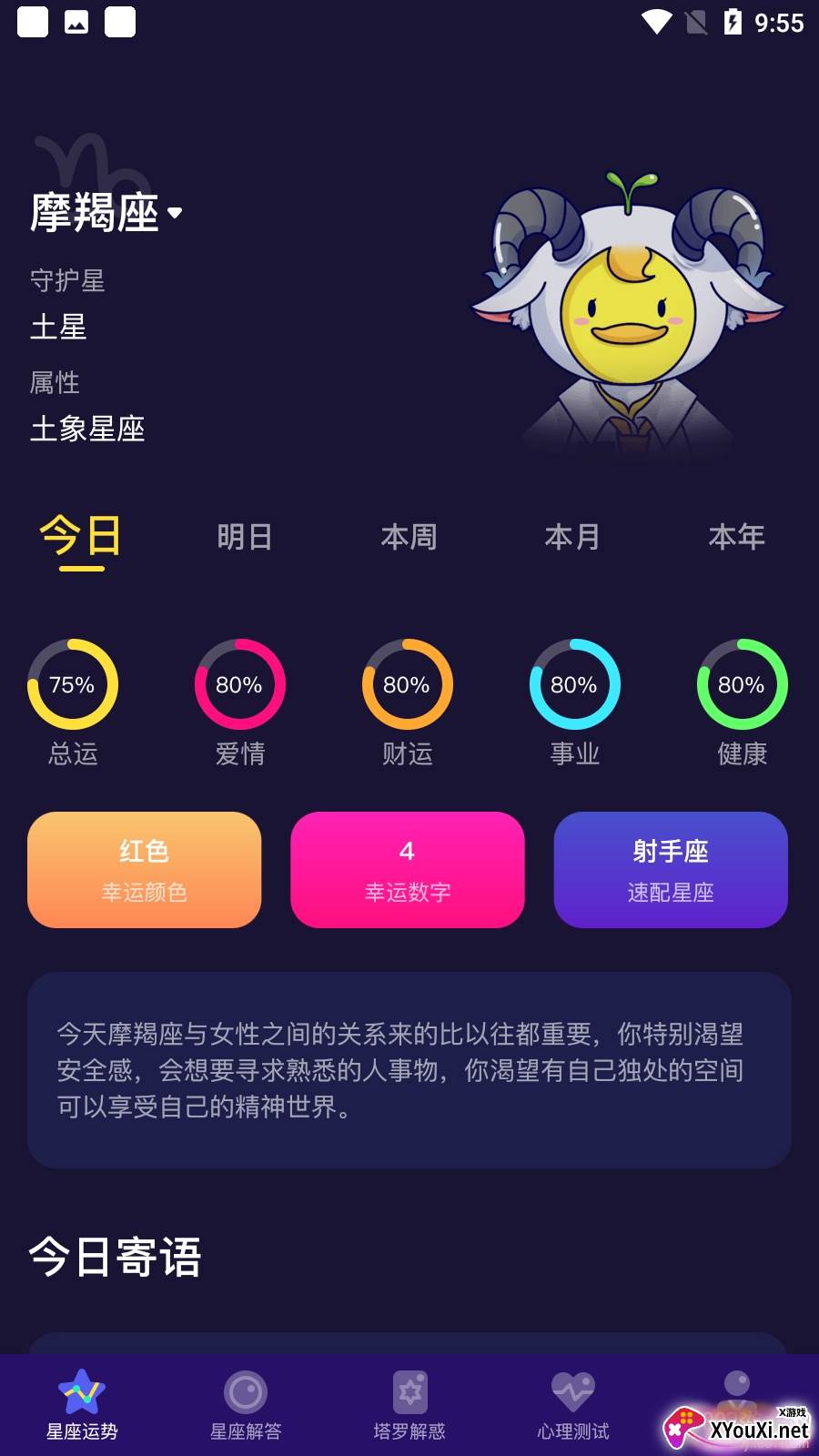
Task: Tap the 星座运势 bottom tab
Action: (82, 1405)
